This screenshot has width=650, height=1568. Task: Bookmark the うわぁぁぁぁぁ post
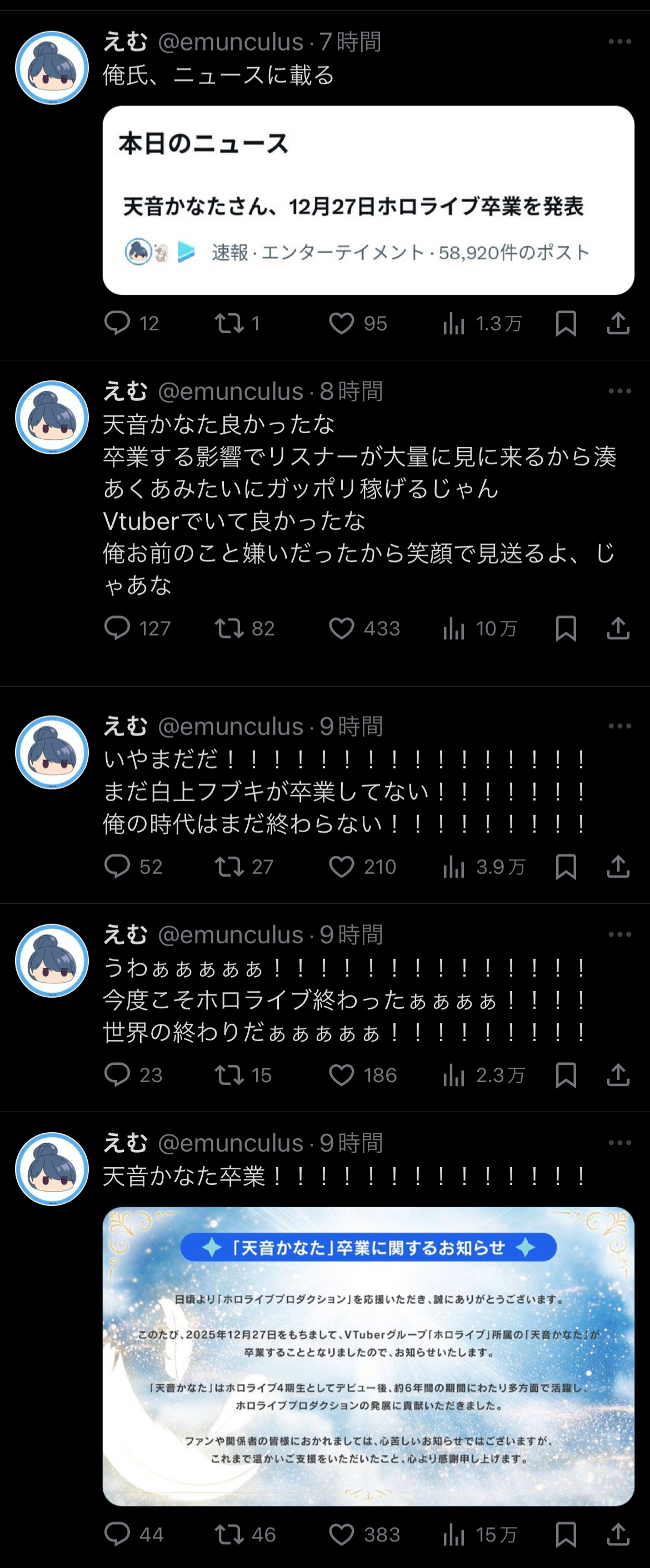point(566,1075)
